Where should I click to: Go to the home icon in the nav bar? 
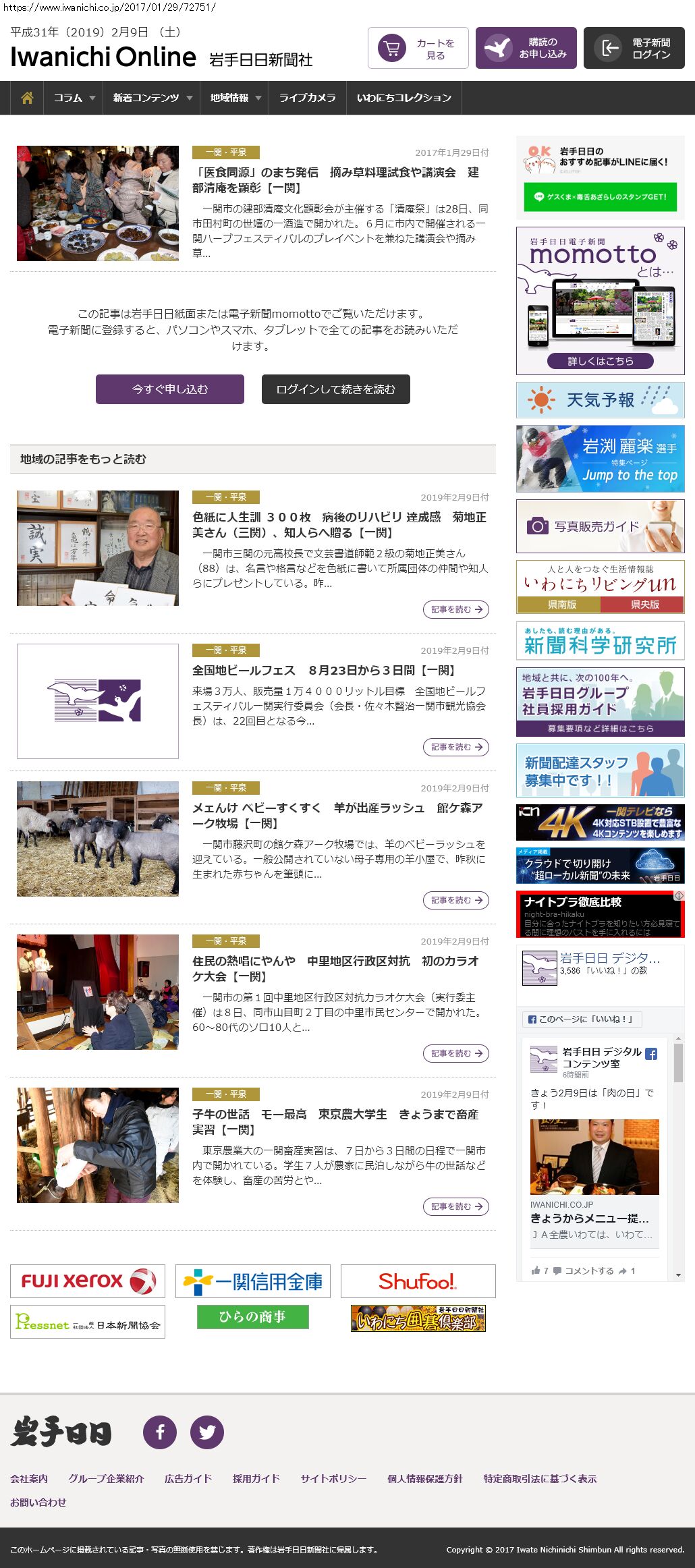pyautogui.click(x=27, y=98)
